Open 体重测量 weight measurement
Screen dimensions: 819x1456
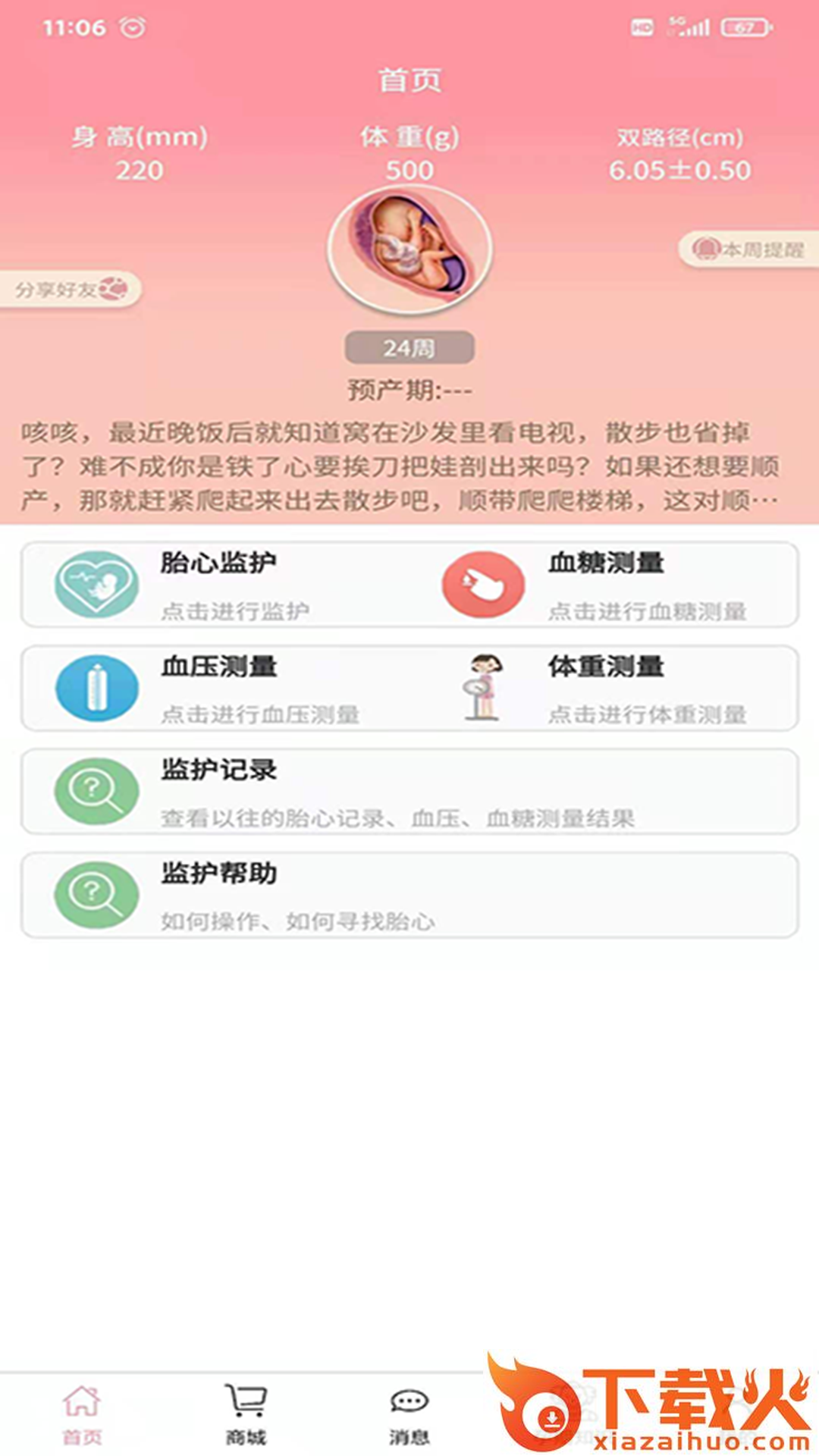point(607,689)
